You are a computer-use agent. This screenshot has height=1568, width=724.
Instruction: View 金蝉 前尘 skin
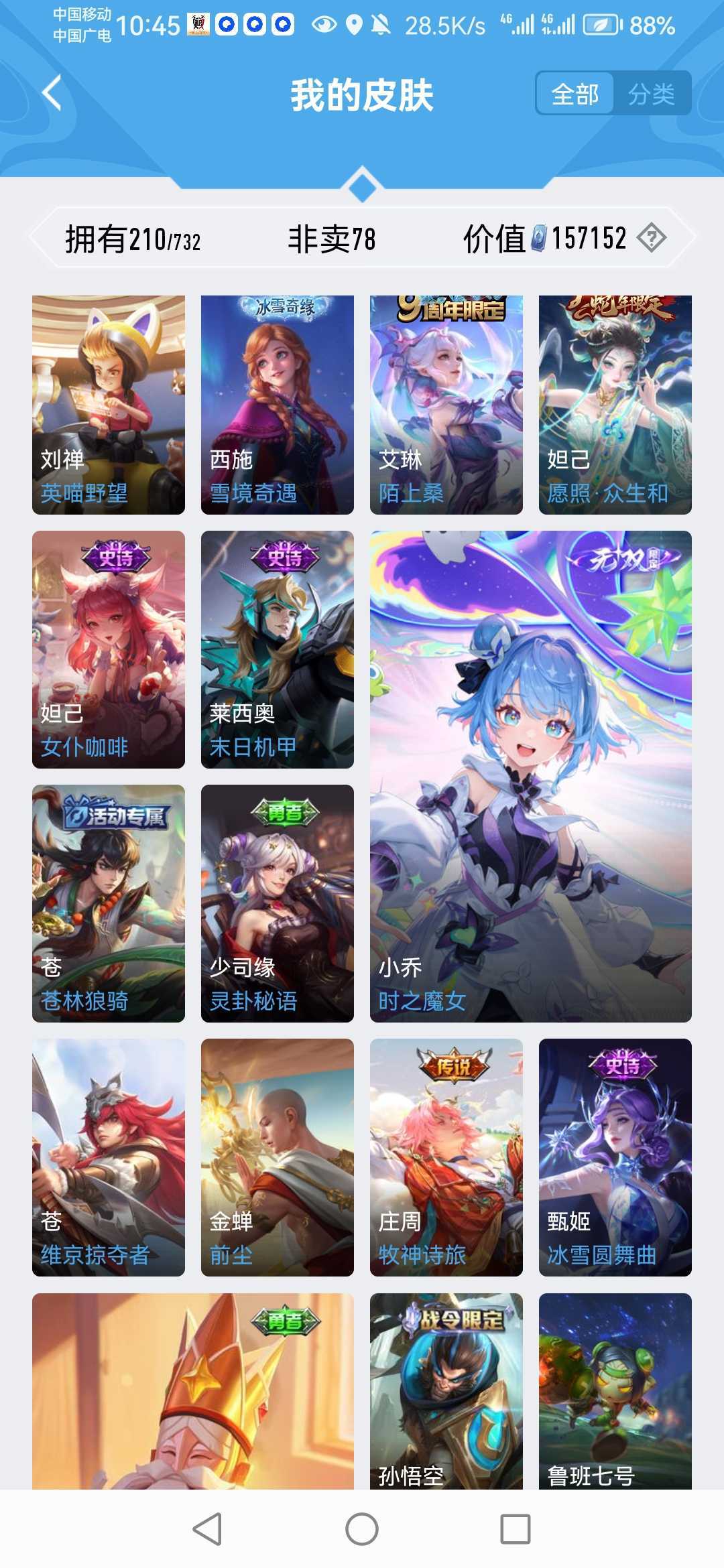(278, 1157)
